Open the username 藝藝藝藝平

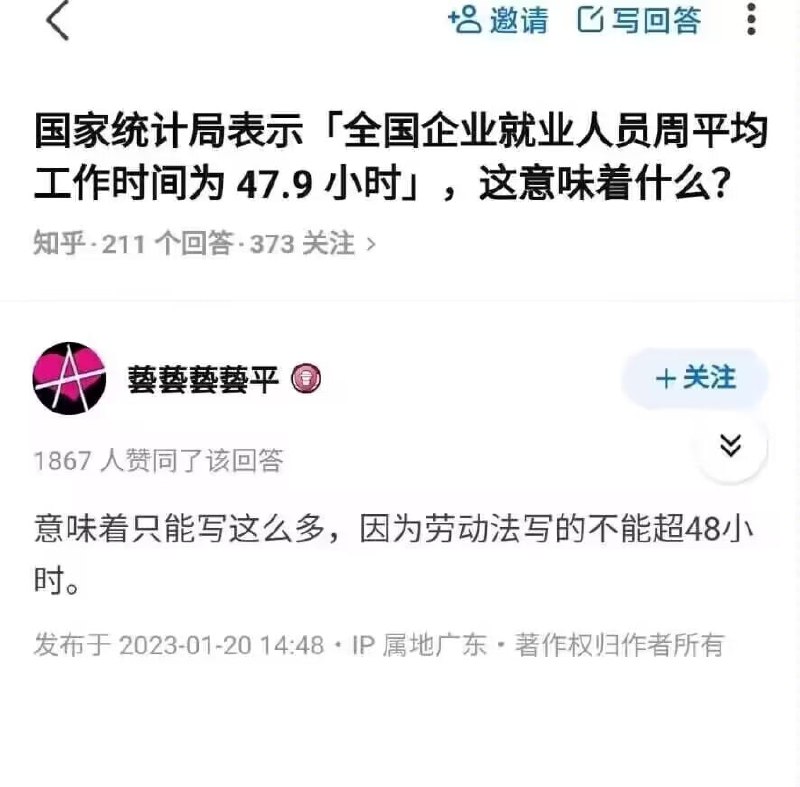coord(203,379)
